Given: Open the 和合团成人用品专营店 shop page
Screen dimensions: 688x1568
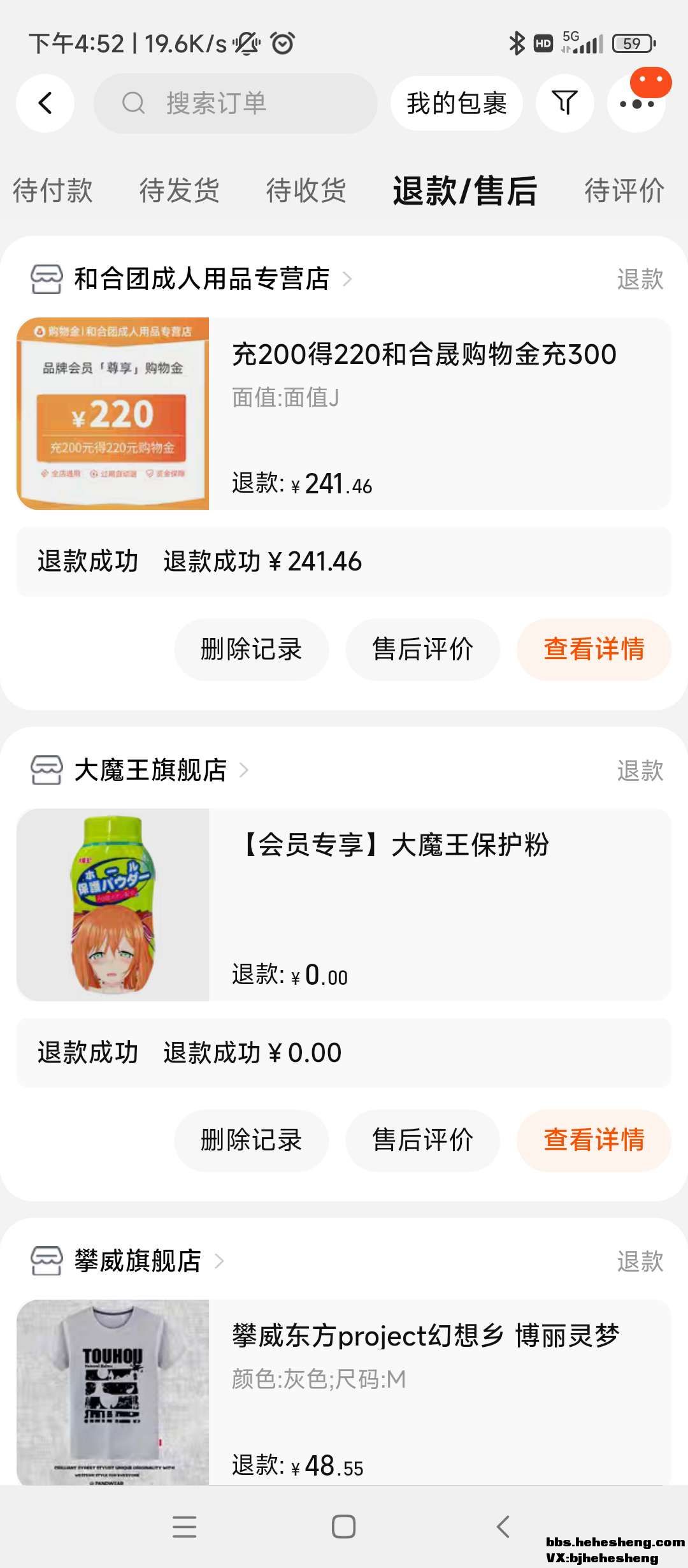Looking at the screenshot, I should pos(201,279).
